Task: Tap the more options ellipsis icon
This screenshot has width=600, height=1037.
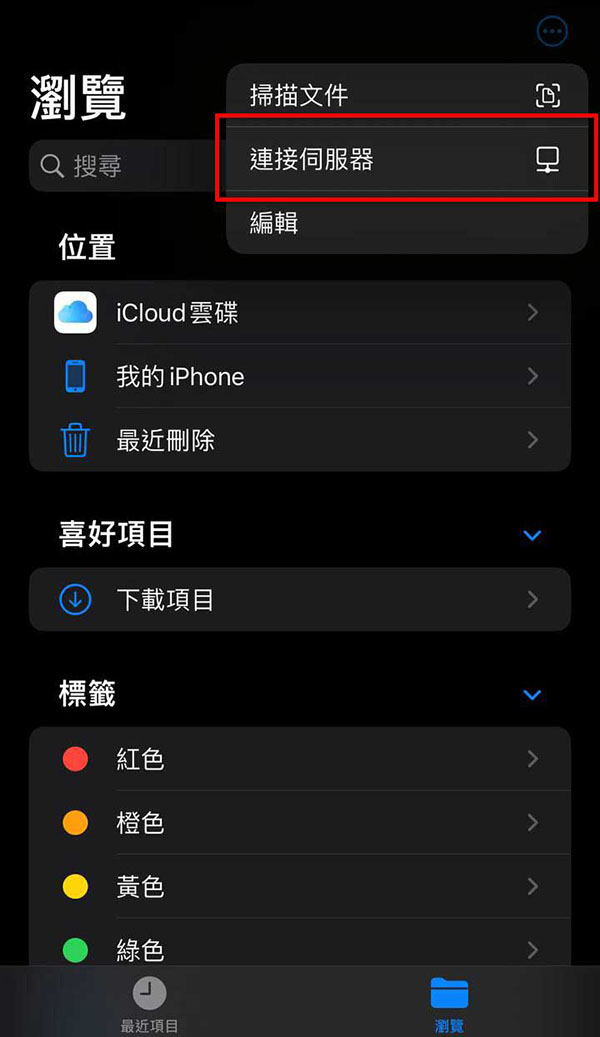Action: pos(552,30)
